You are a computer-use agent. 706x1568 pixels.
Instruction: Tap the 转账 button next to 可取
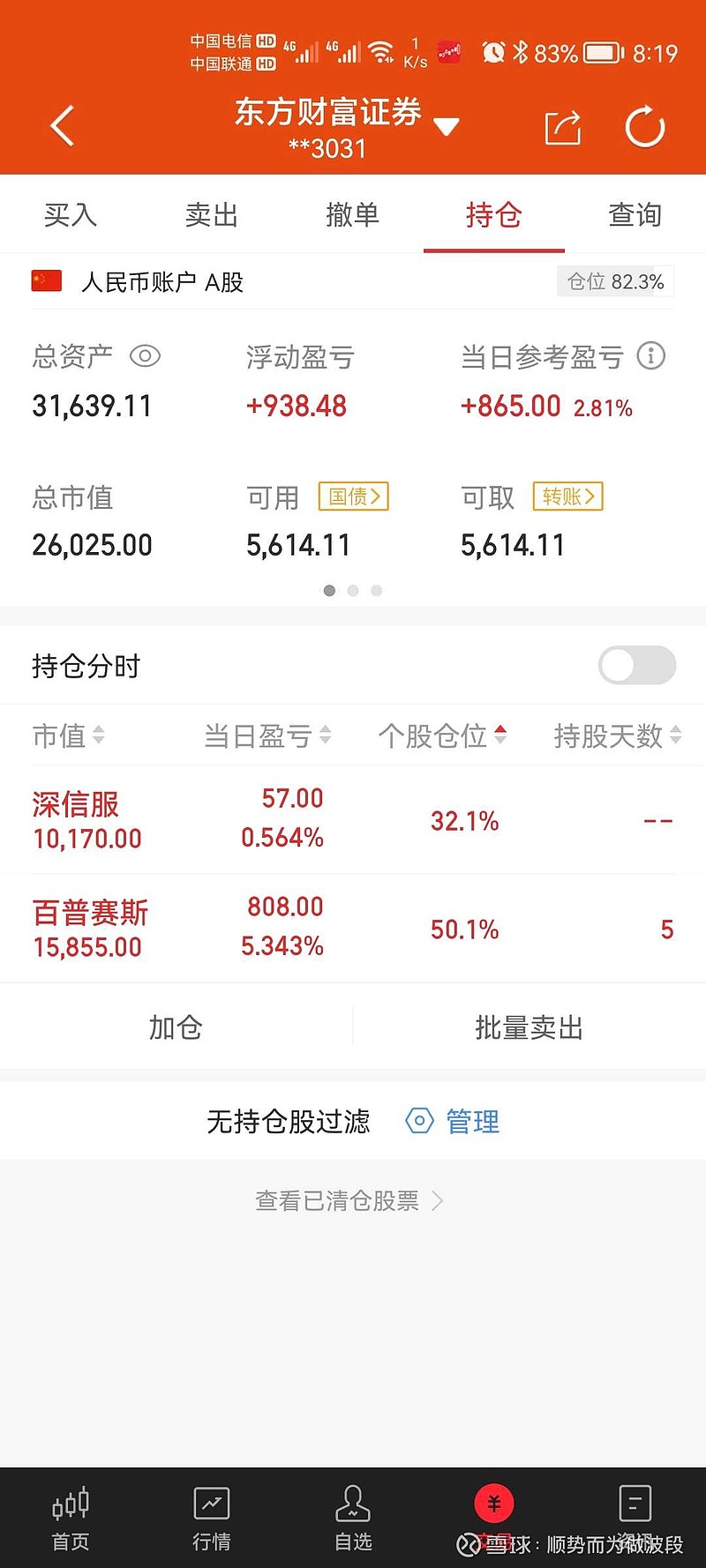567,497
